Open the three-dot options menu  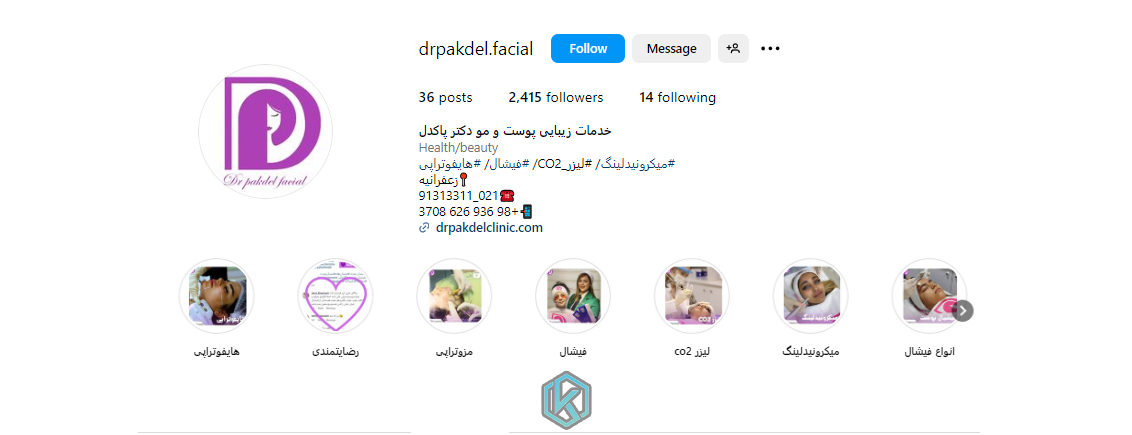(770, 48)
